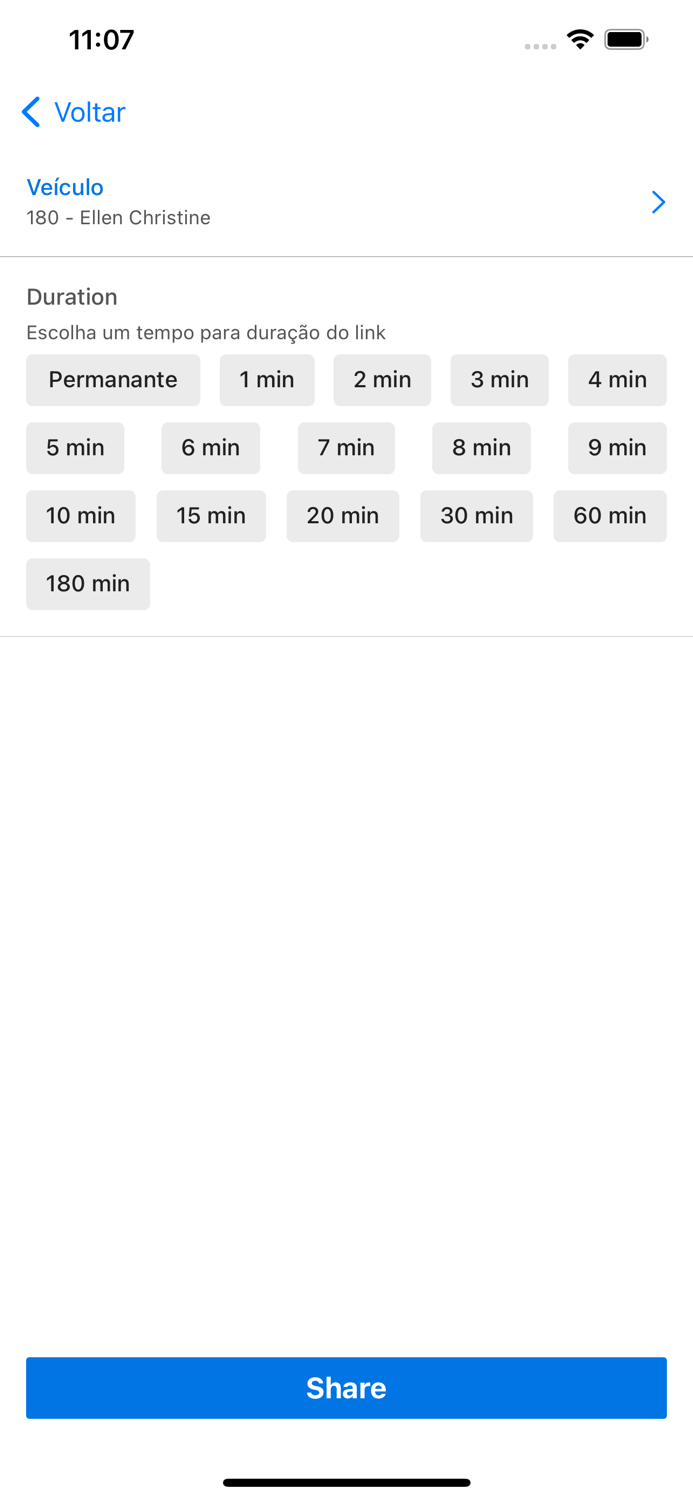
Task: Choose the 180 min duration
Action: [88, 584]
